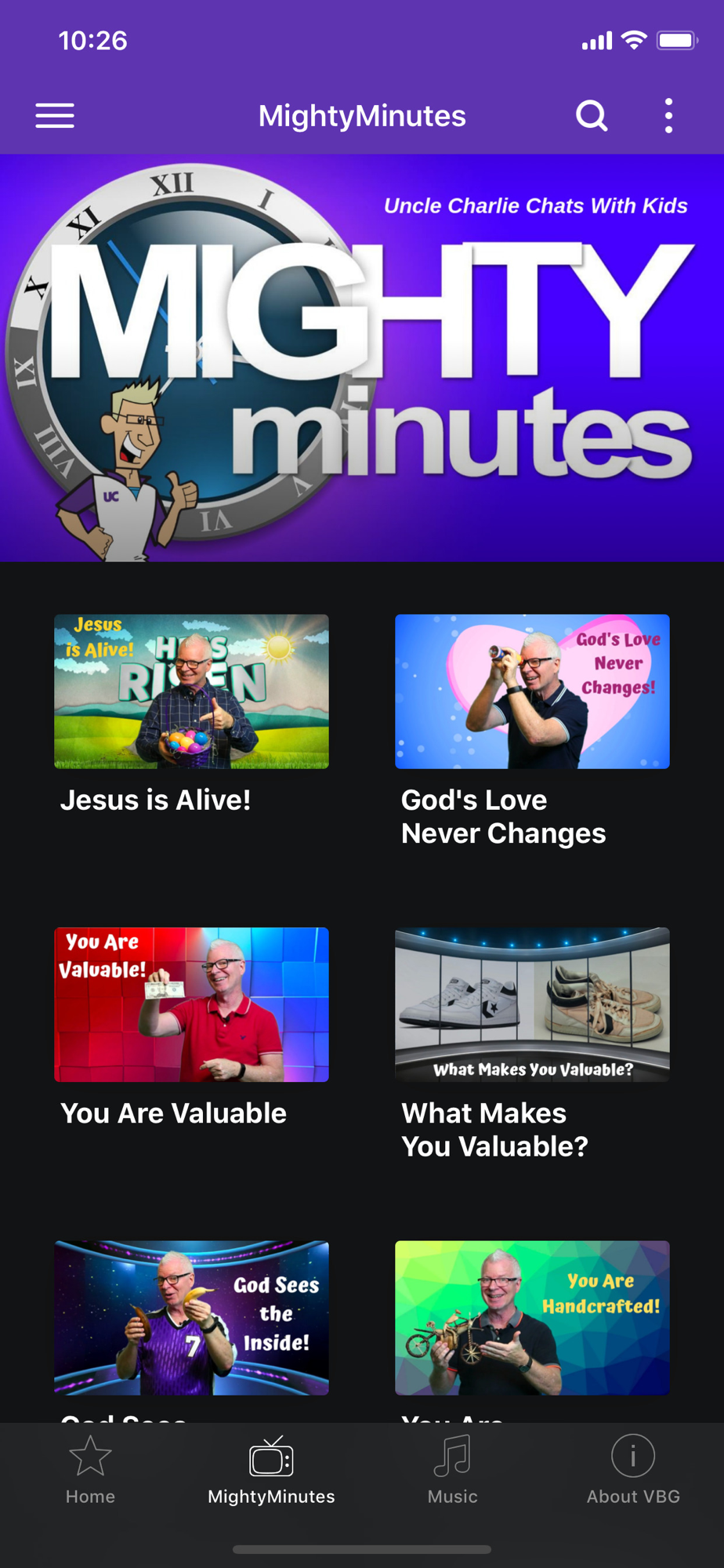Open the three-dot overflow menu
This screenshot has width=724, height=1568.
pyautogui.click(x=668, y=116)
